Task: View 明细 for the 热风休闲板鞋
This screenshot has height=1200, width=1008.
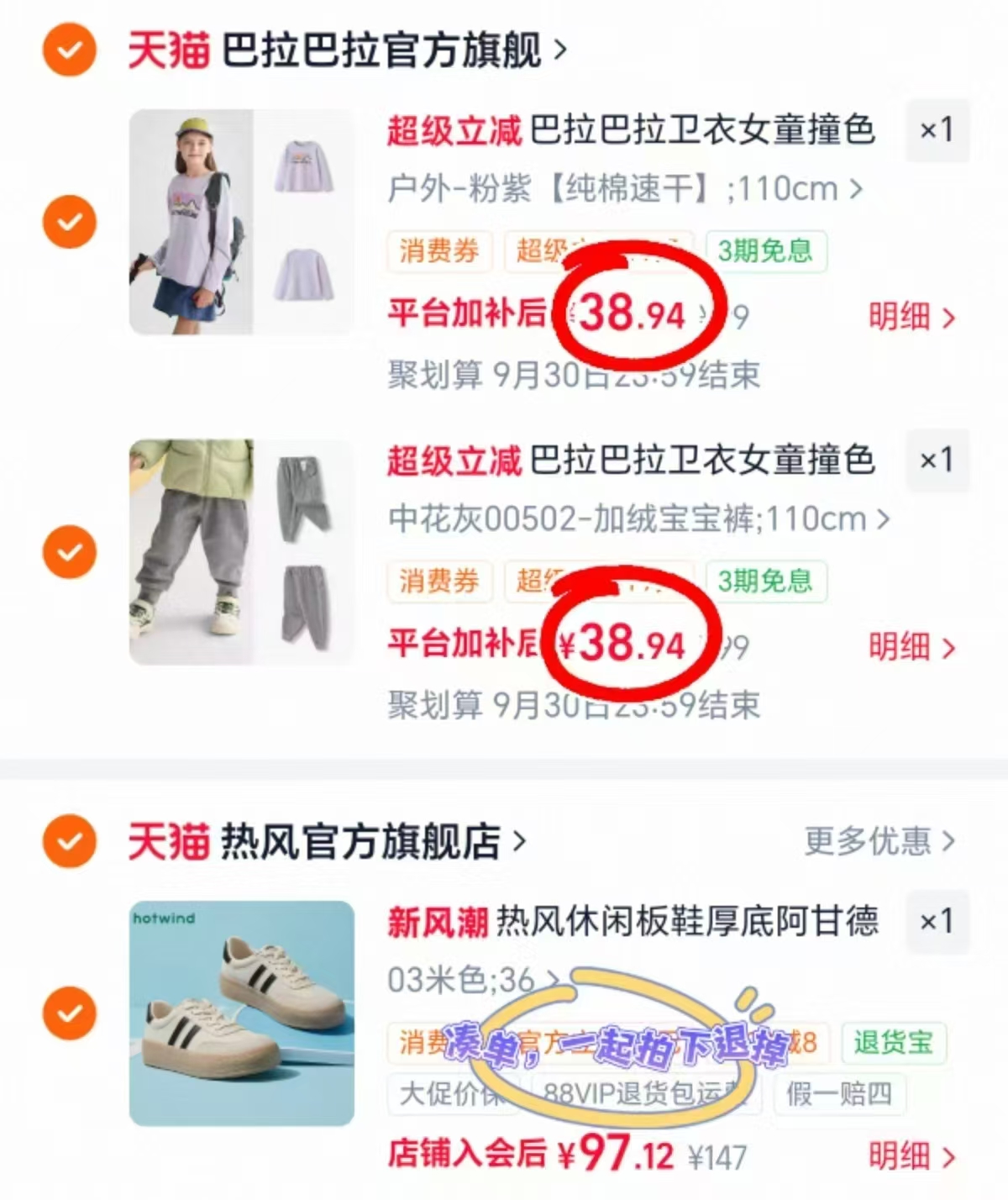Action: click(911, 1156)
